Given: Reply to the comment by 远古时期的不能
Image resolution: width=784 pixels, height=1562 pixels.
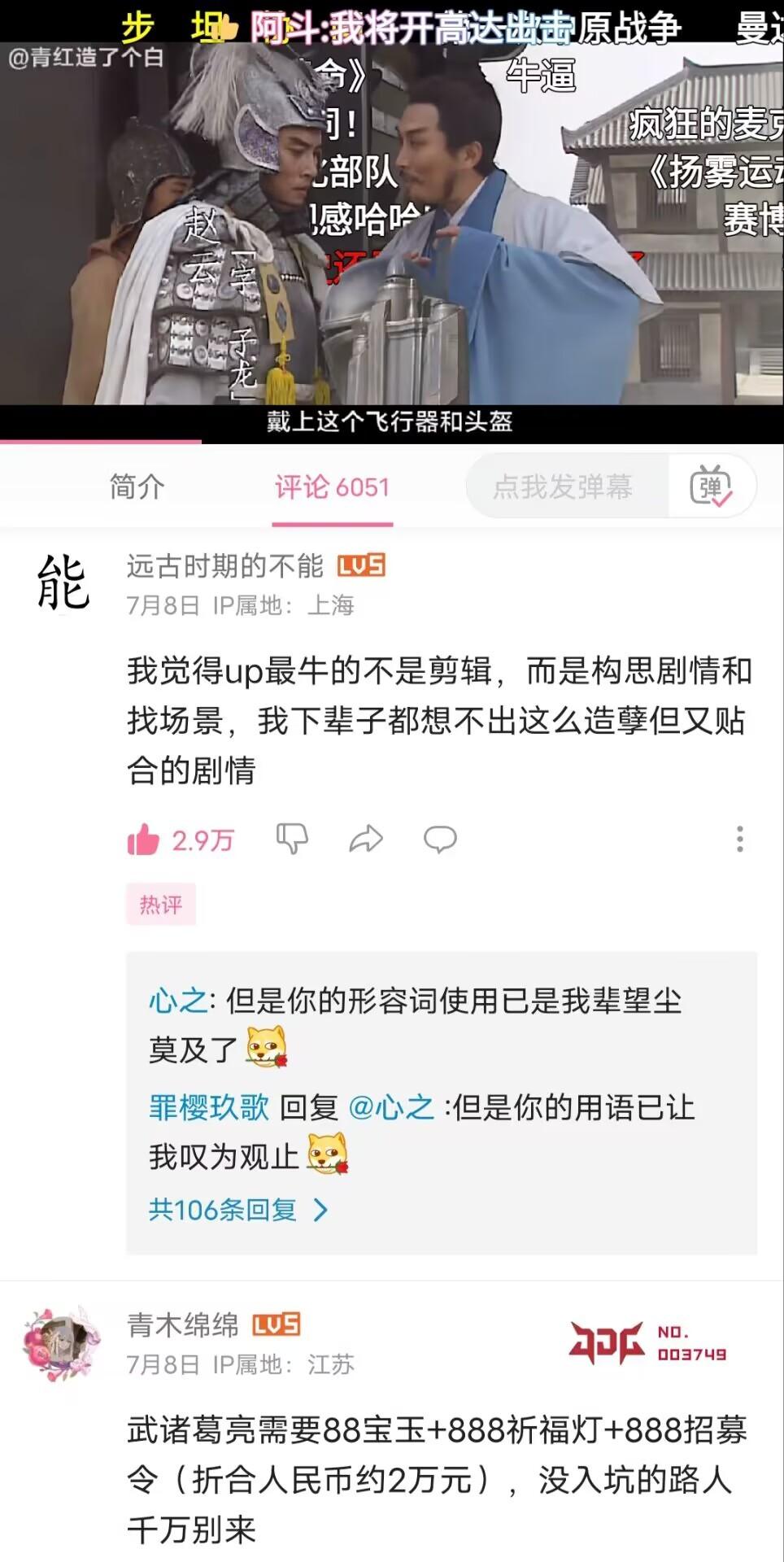Looking at the screenshot, I should (x=440, y=839).
